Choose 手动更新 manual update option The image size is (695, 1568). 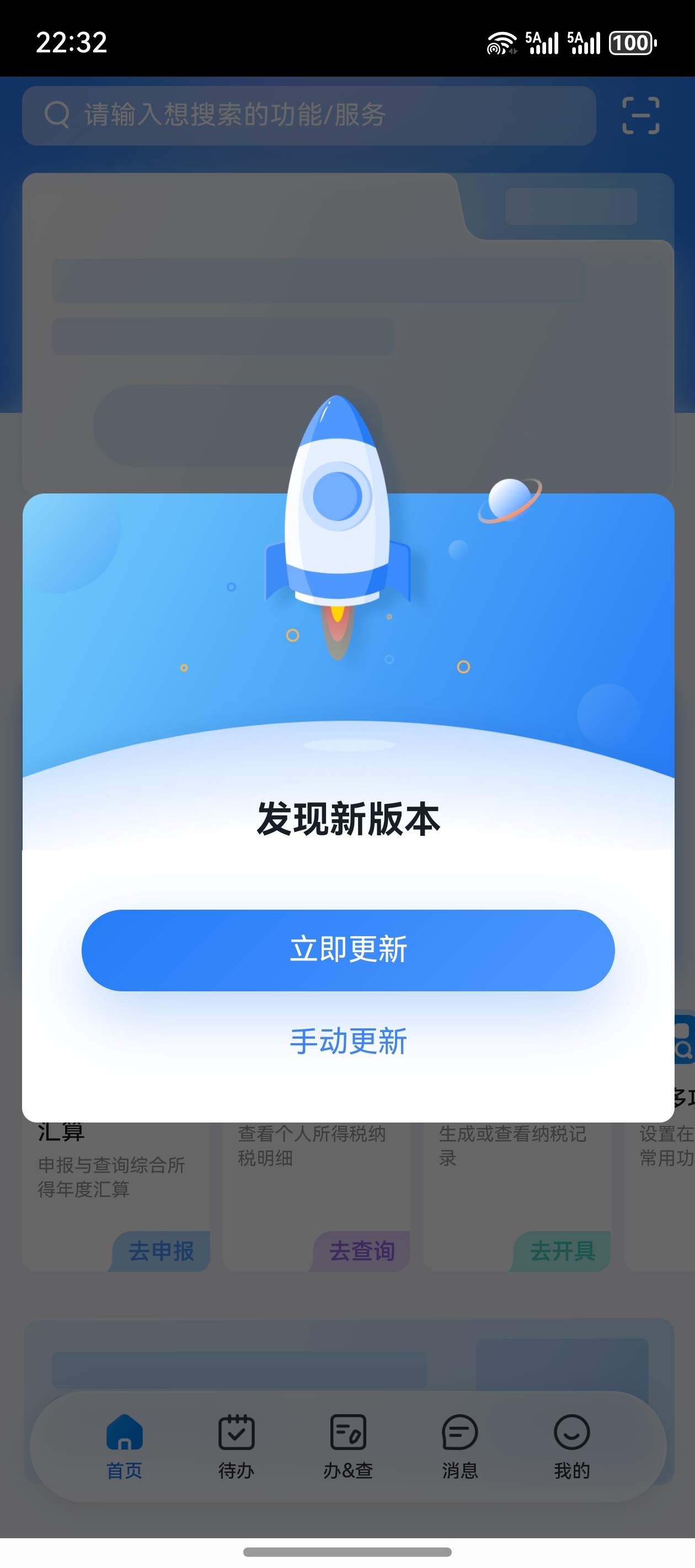pyautogui.click(x=348, y=1041)
